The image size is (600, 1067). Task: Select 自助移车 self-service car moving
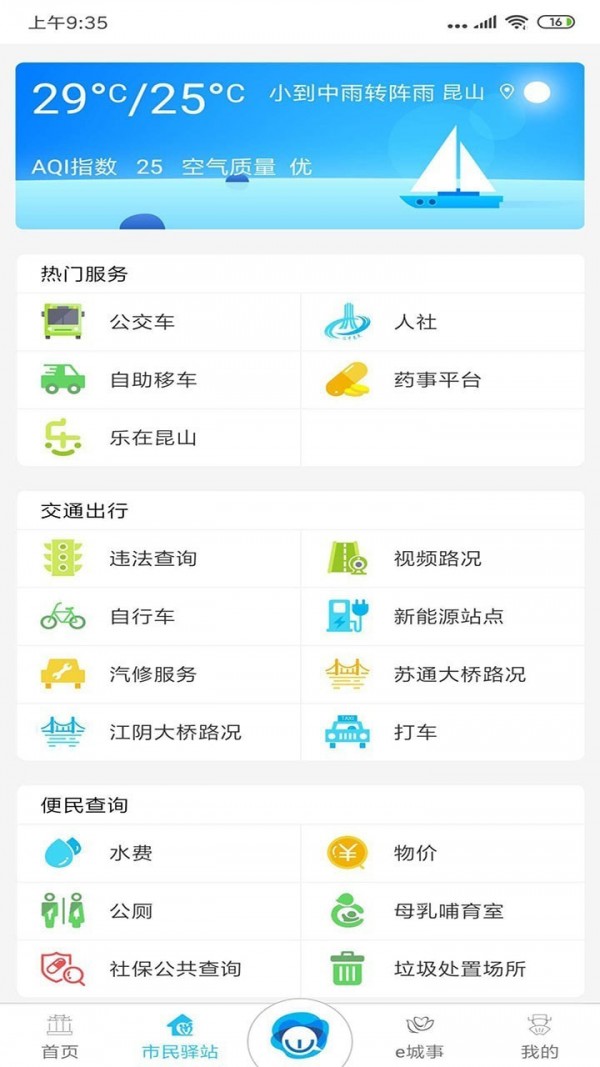tap(153, 380)
